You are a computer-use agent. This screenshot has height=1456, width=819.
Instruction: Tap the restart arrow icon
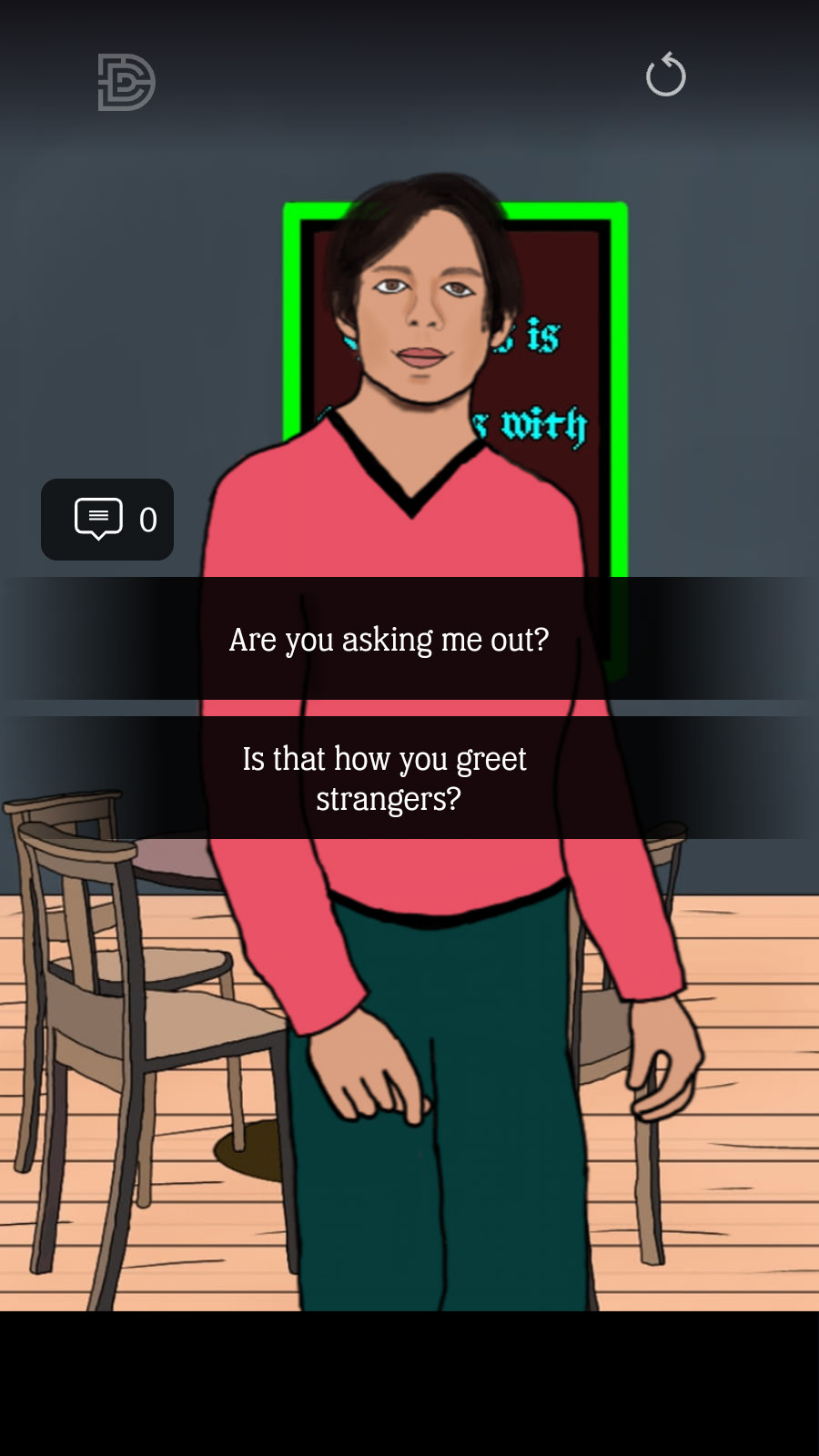pos(665,75)
